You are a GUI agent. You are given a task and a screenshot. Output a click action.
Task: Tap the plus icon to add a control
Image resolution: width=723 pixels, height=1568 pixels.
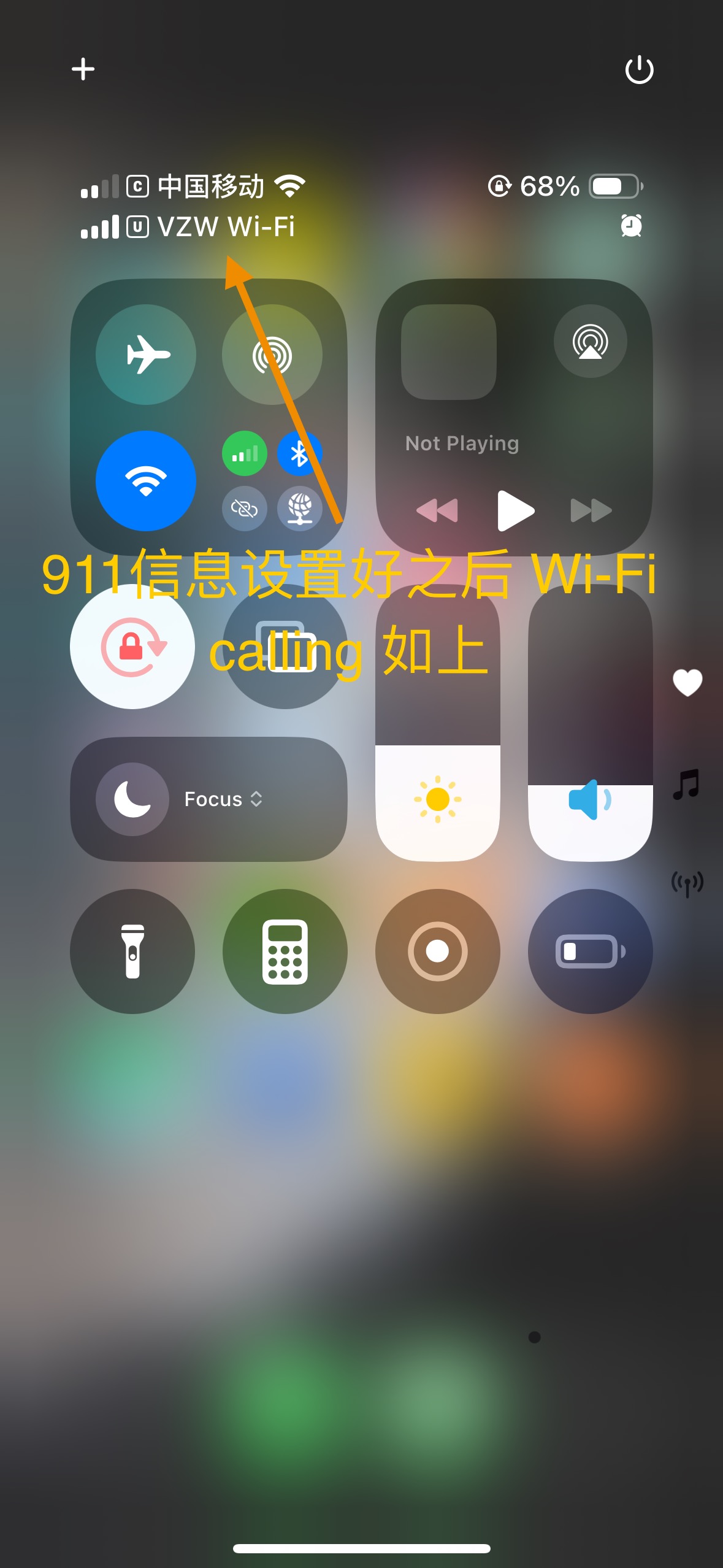pyautogui.click(x=83, y=69)
